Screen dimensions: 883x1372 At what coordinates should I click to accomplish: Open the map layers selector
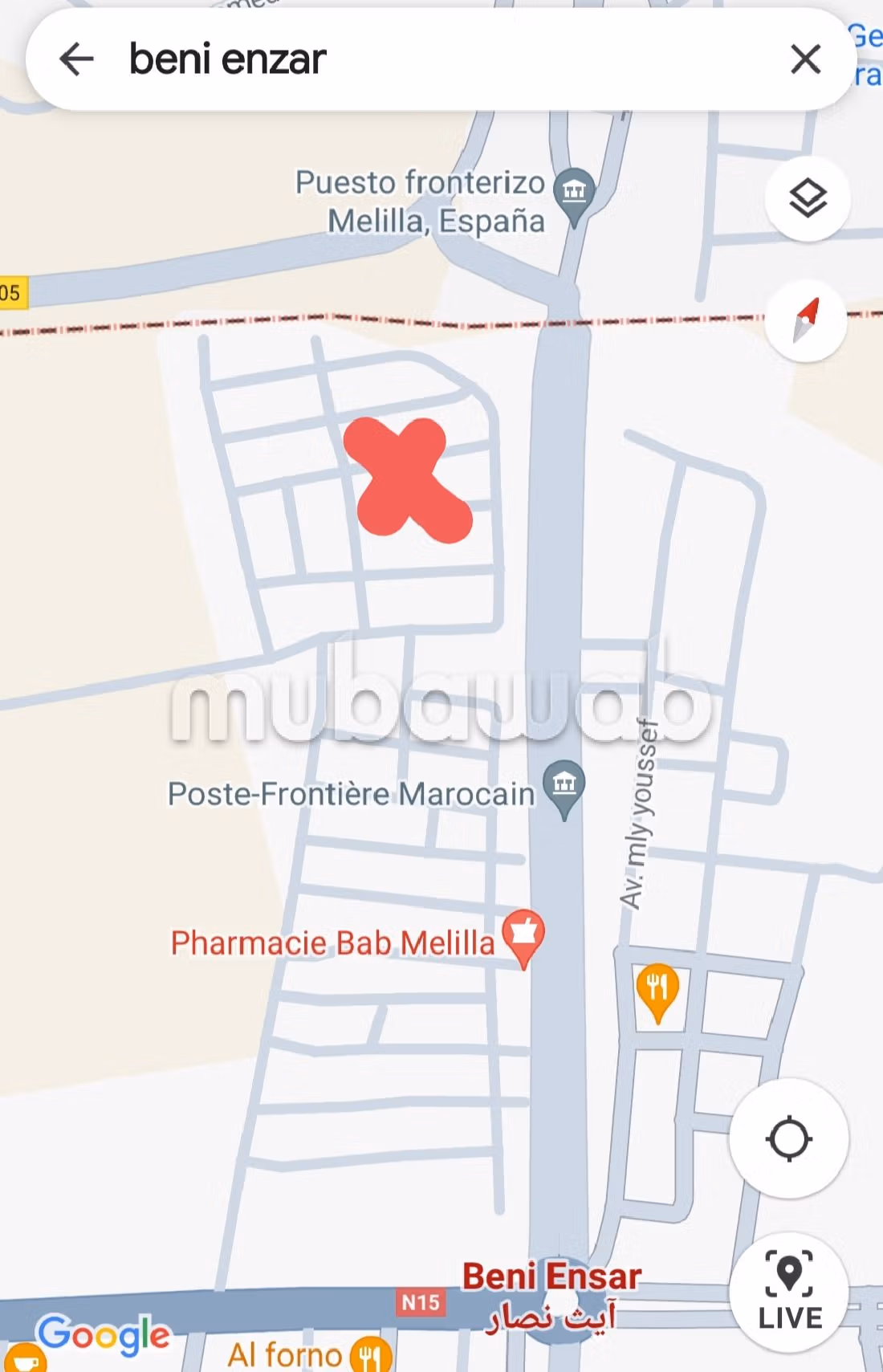pyautogui.click(x=807, y=198)
